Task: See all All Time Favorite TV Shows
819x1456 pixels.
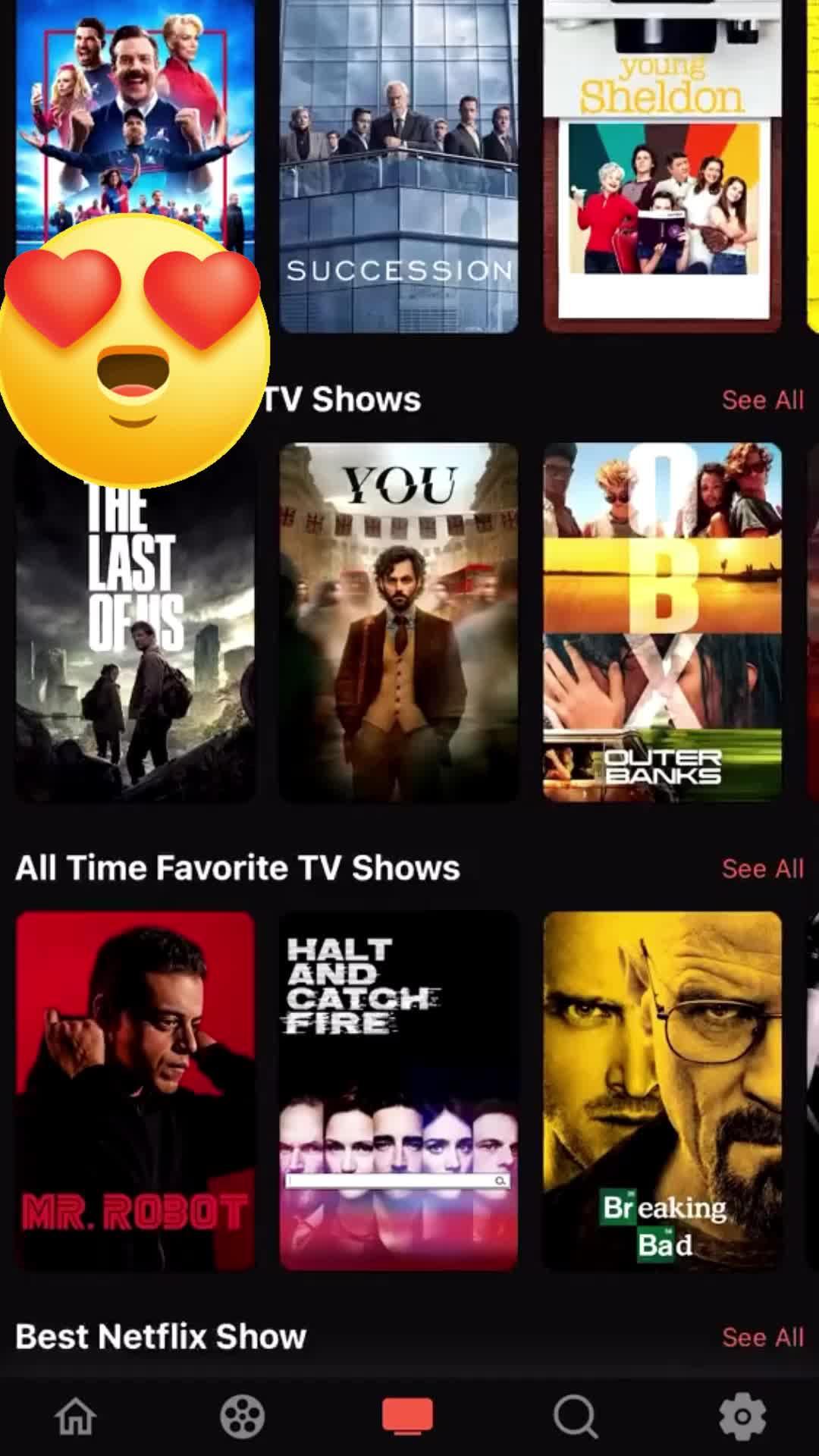Action: pyautogui.click(x=762, y=868)
